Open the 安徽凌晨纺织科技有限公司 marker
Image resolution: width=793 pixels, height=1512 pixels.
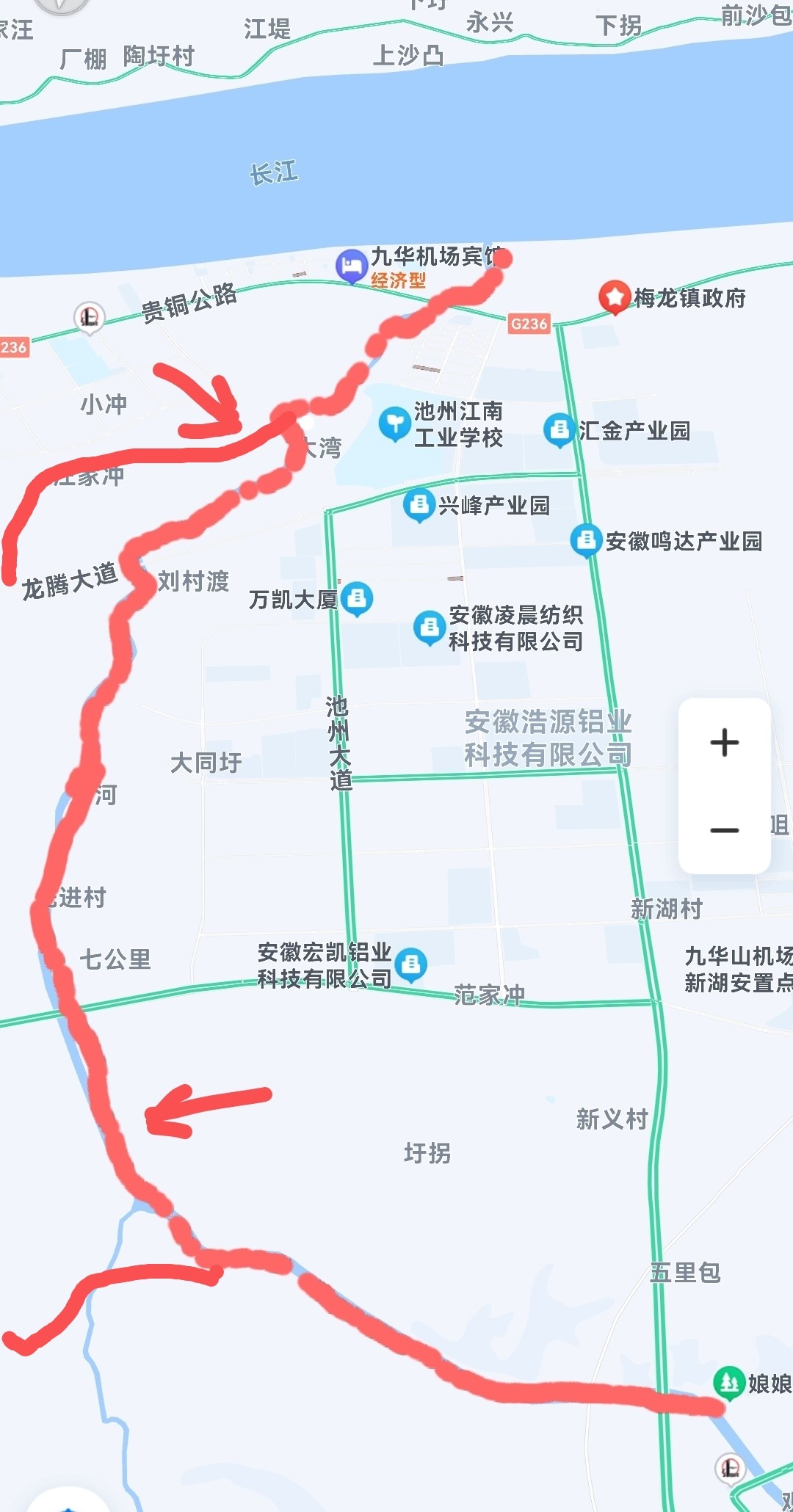(429, 628)
